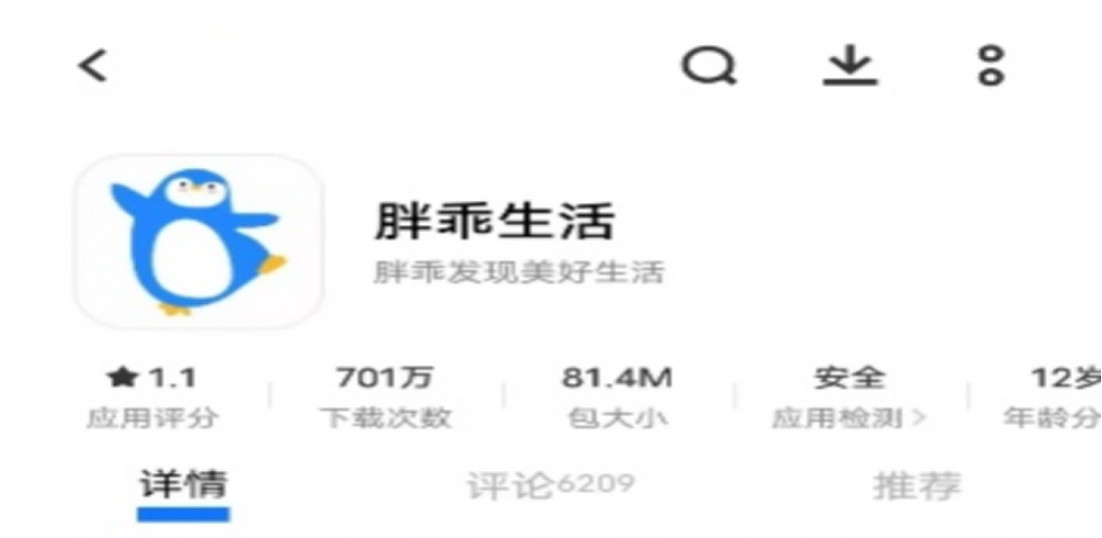Switch to the 推荐 tab
Image resolution: width=1102 pixels, height=538 pixels.
(917, 487)
